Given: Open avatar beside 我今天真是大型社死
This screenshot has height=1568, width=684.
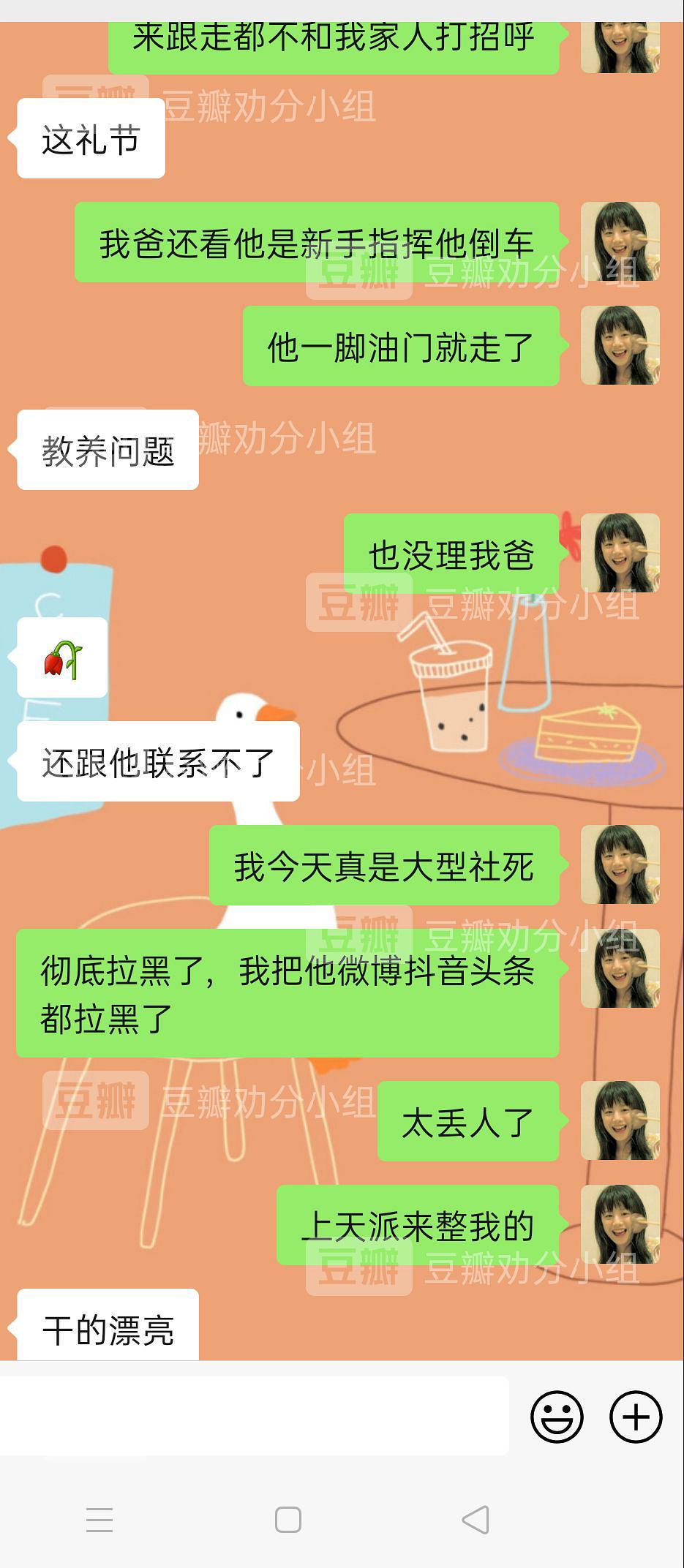Looking at the screenshot, I should click(620, 864).
